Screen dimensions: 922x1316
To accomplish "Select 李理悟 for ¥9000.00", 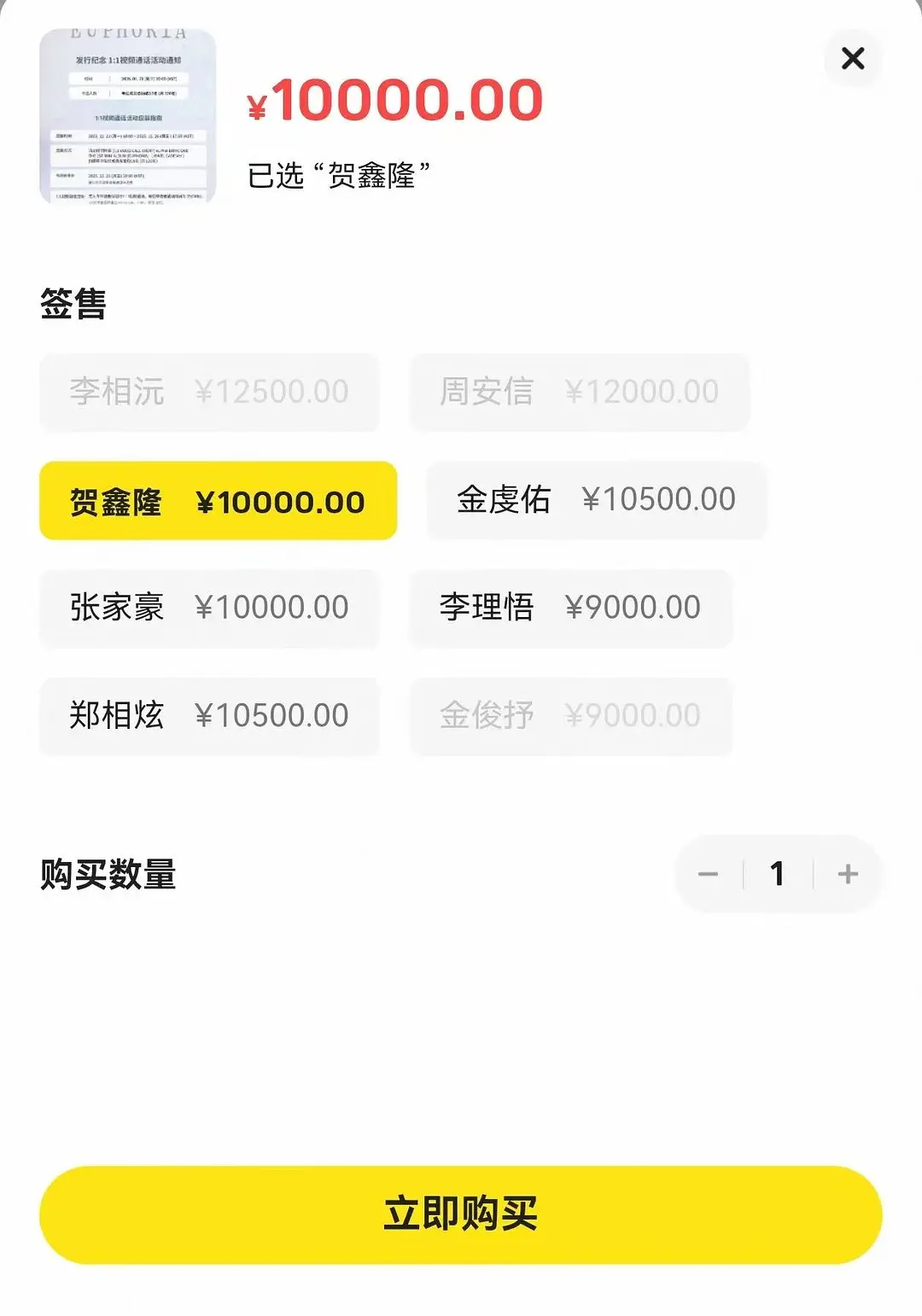I will (x=570, y=608).
